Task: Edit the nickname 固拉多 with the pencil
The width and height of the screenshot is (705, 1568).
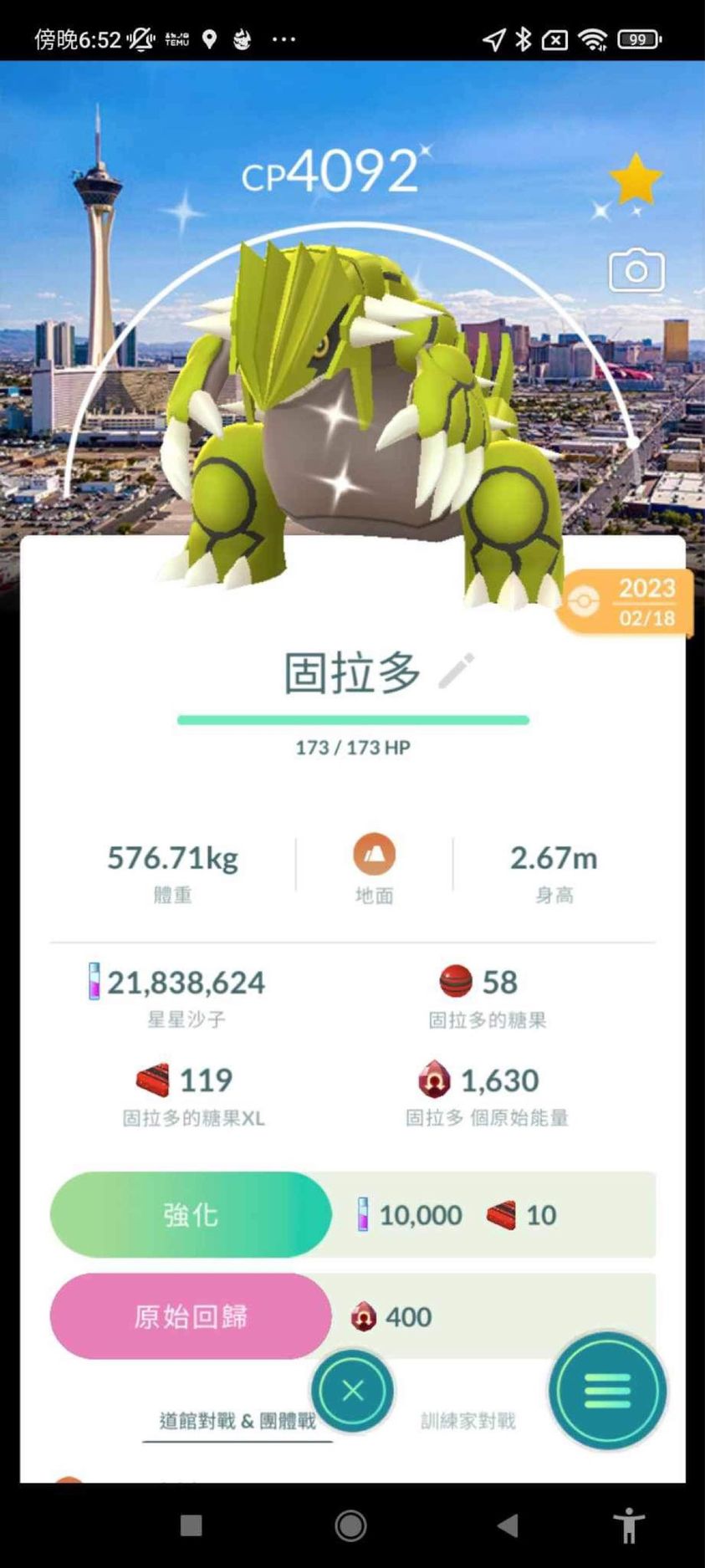Action: (x=457, y=671)
